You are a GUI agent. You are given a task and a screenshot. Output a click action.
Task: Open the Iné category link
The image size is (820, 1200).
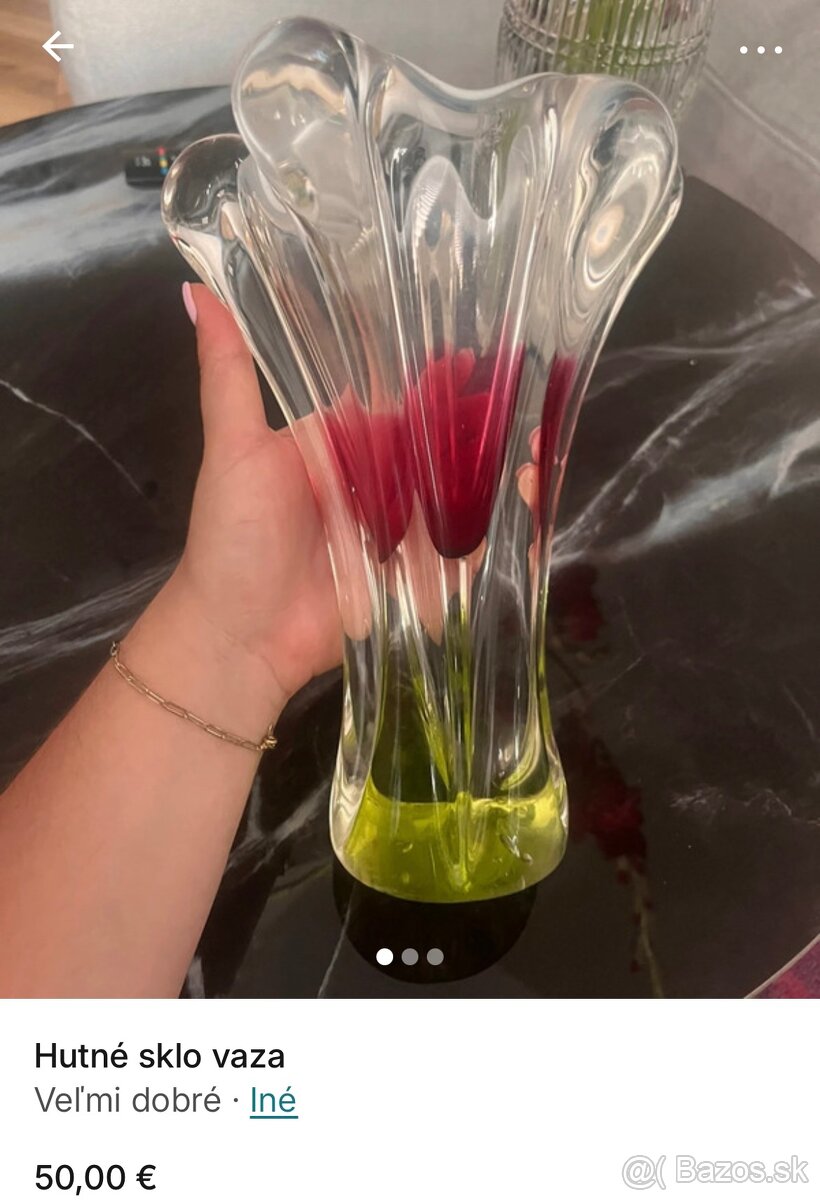[x=273, y=1101]
